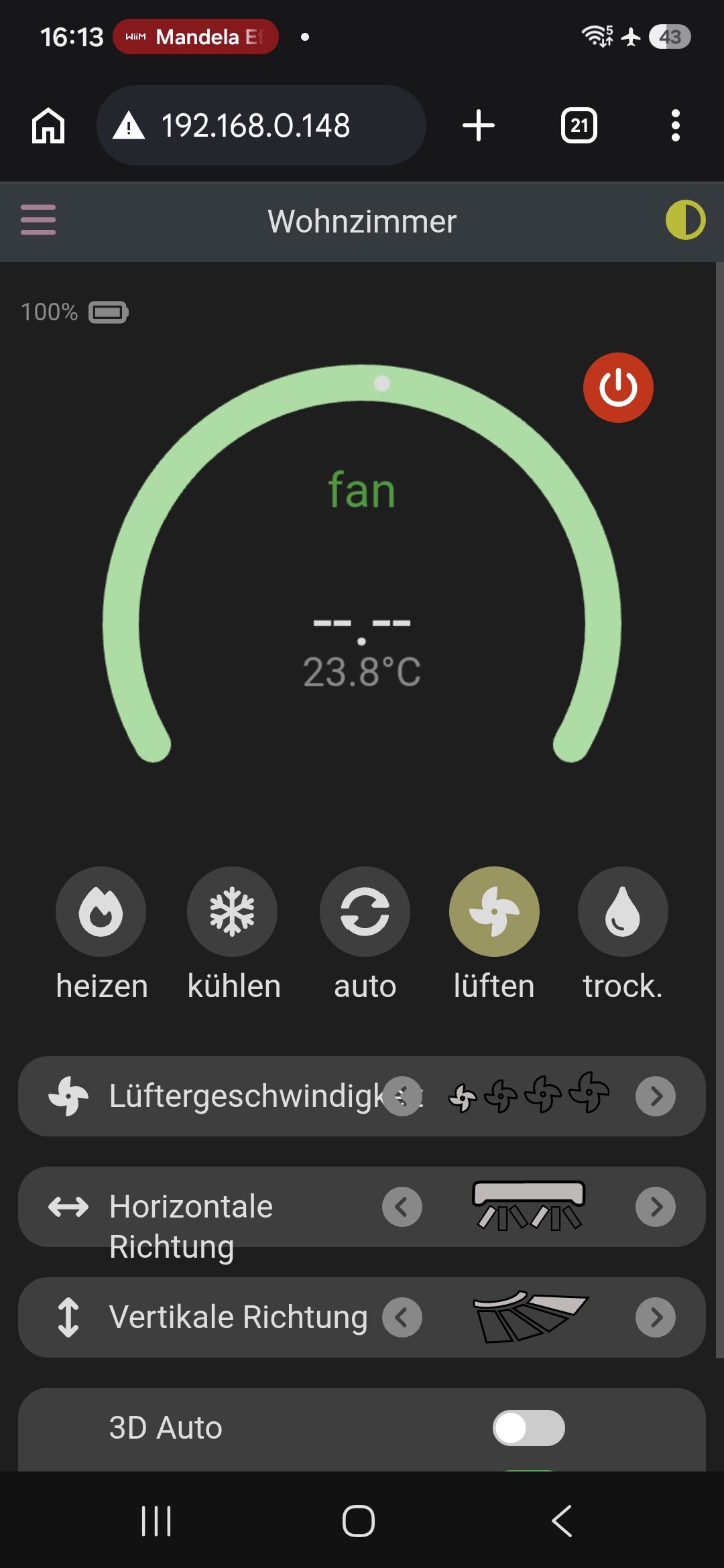Tap the address bar showing 192.168.0.148
Image resolution: width=724 pixels, height=1568 pixels.
pyautogui.click(x=261, y=125)
